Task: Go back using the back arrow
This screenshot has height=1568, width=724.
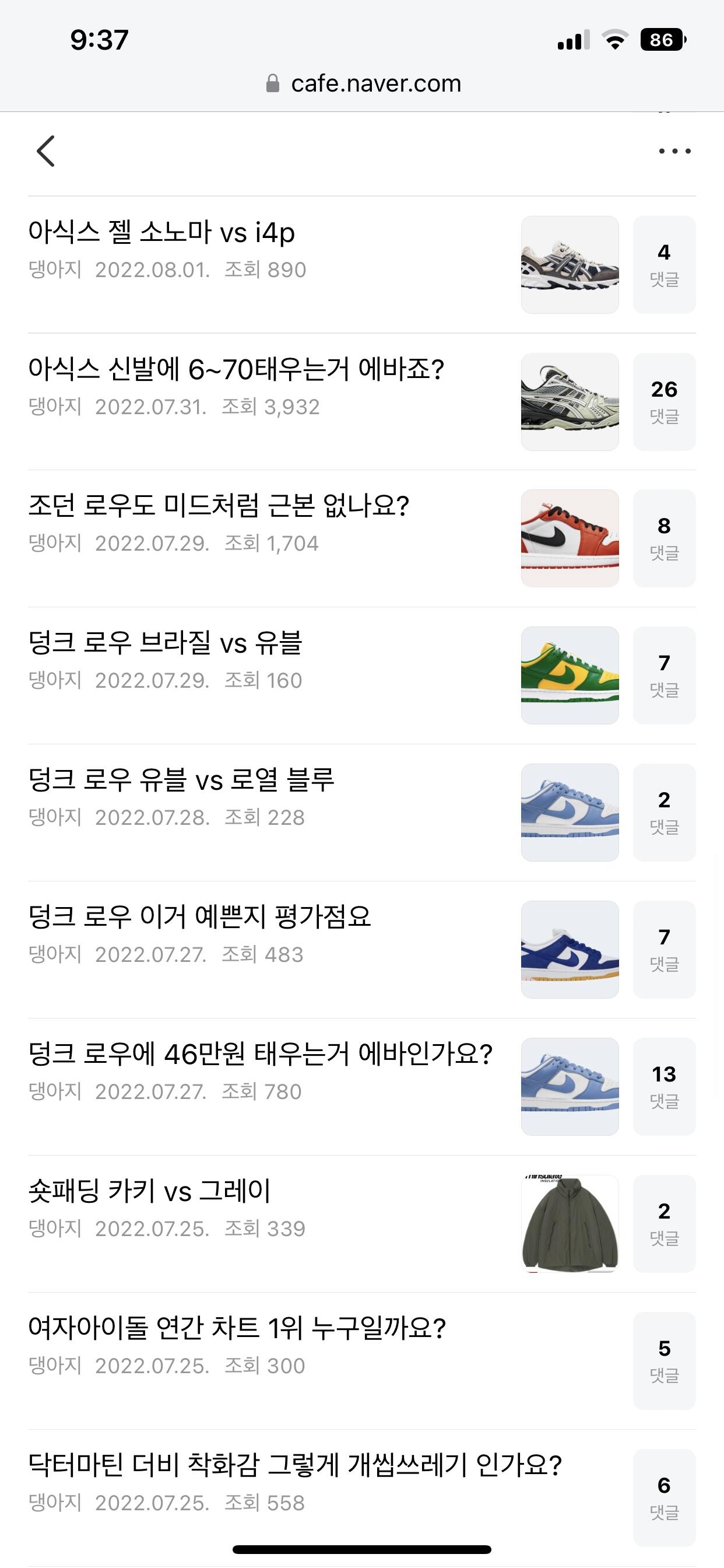Action: coord(45,151)
